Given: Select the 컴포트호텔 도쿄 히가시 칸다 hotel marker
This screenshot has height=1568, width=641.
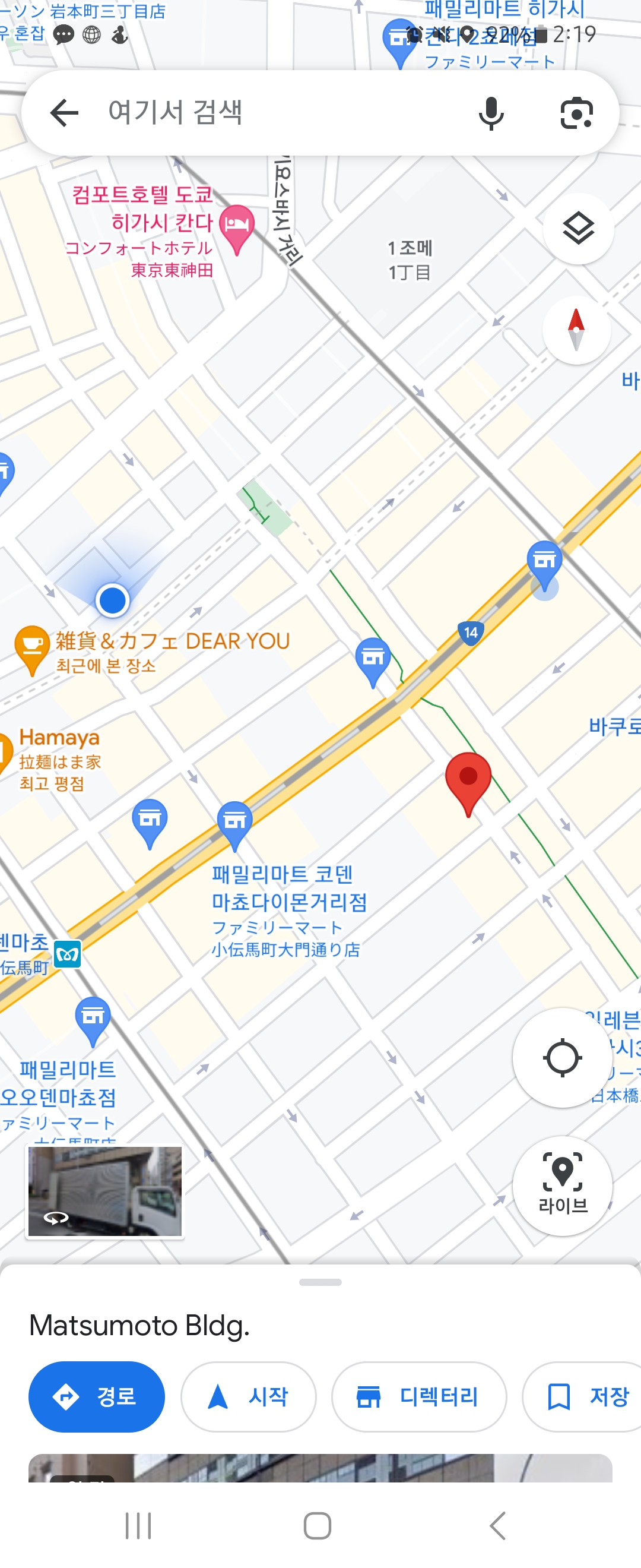Looking at the screenshot, I should pos(237,225).
